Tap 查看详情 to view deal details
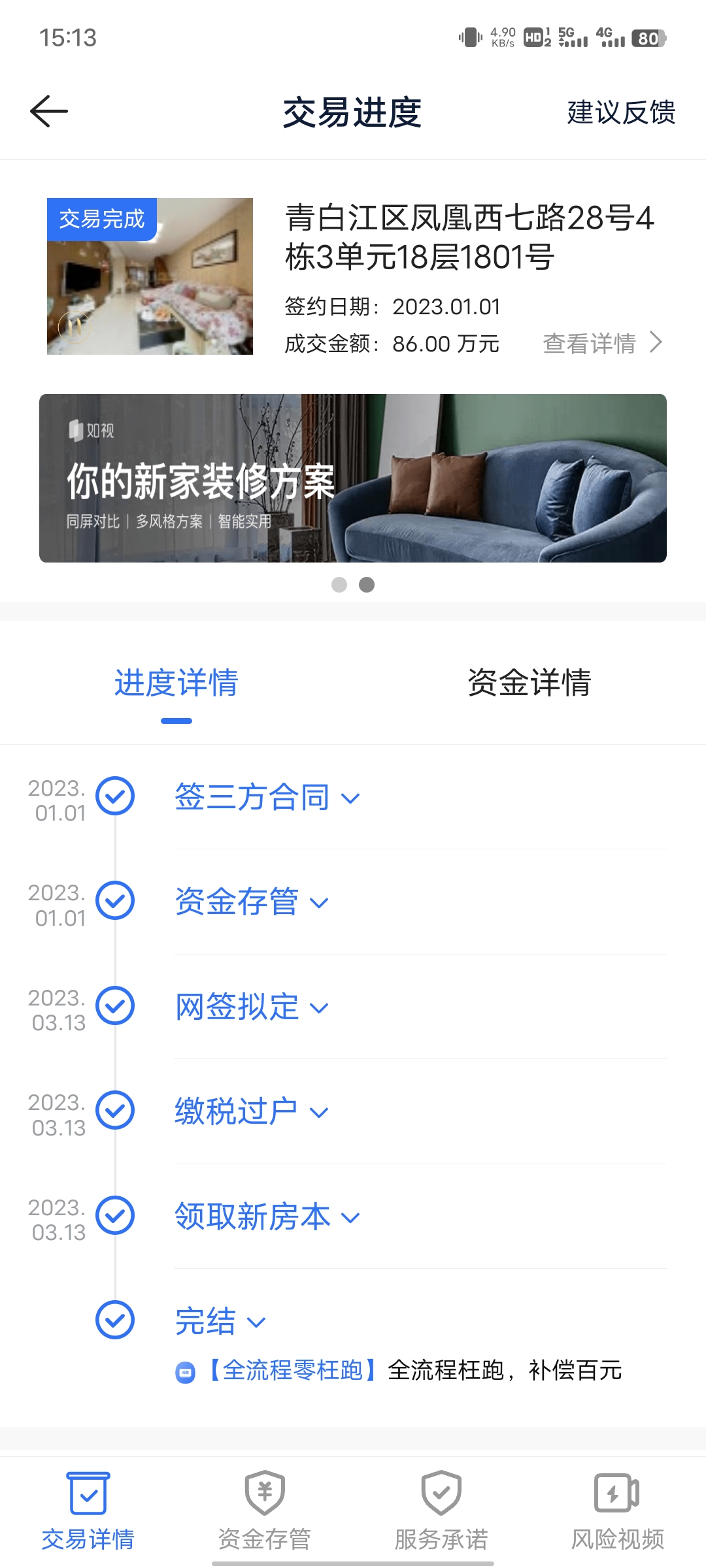 [603, 343]
